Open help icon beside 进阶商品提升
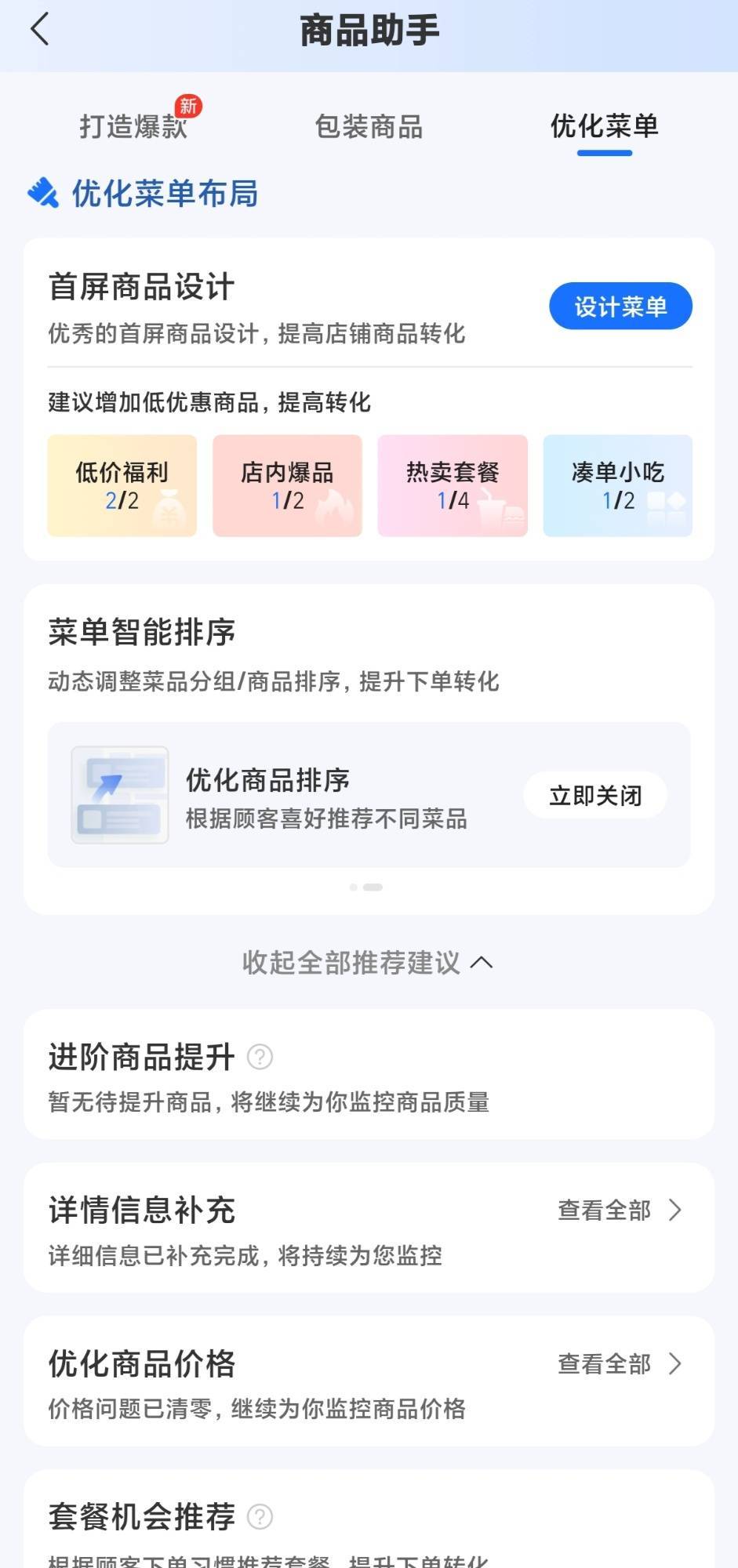Viewport: 738px width, 1568px height. pos(260,1057)
